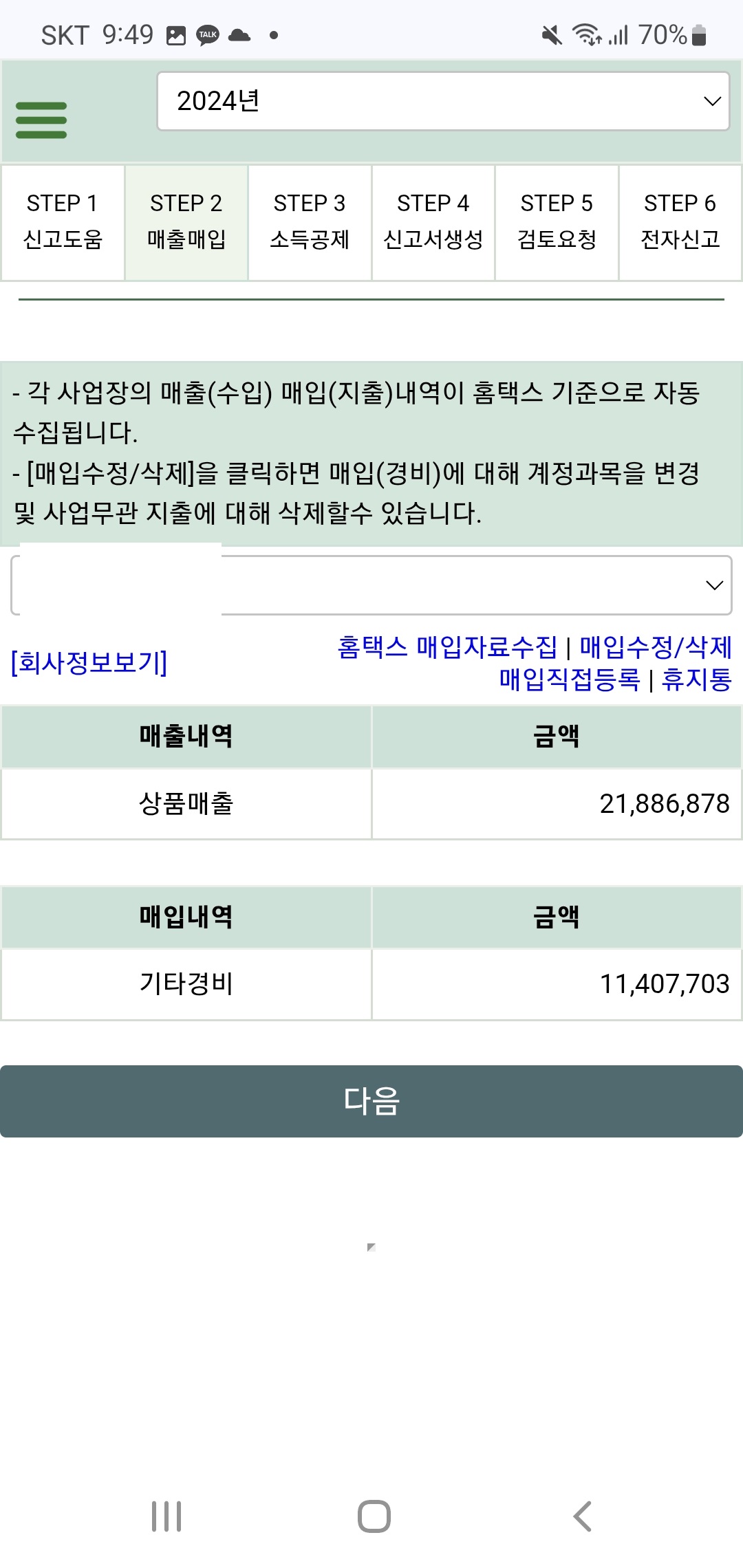Go to STEP 3 소득공제 tab
The width and height of the screenshot is (743, 1568).
[x=310, y=222]
